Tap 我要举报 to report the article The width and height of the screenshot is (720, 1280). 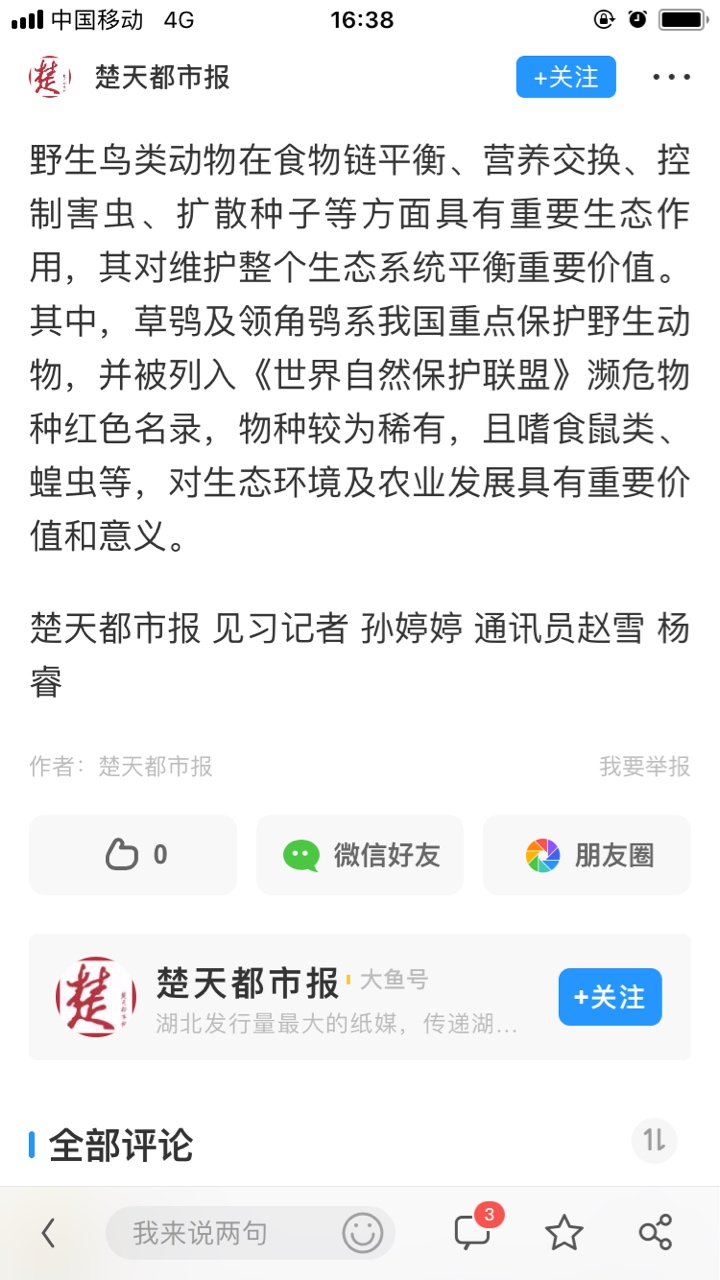(645, 767)
